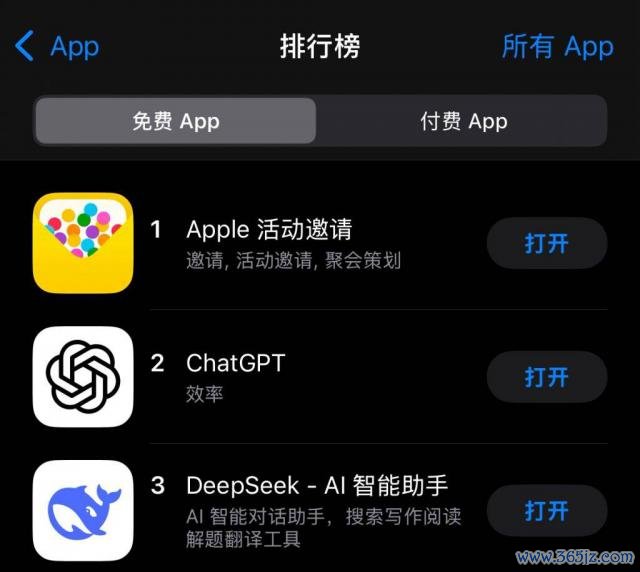This screenshot has height=572, width=640.
Task: Switch to the 免费 App tab
Action: tap(176, 121)
